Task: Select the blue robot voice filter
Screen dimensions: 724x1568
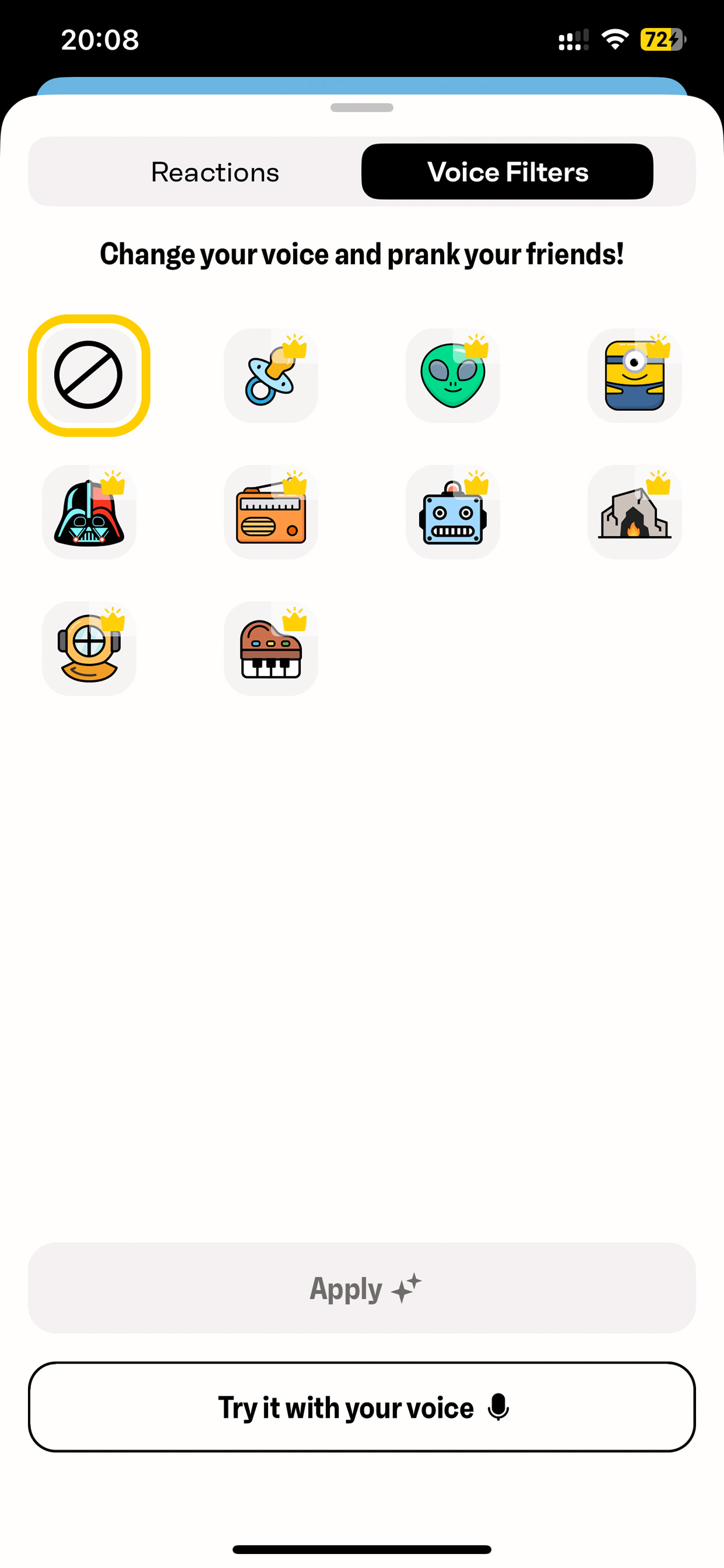Action: pyautogui.click(x=452, y=512)
